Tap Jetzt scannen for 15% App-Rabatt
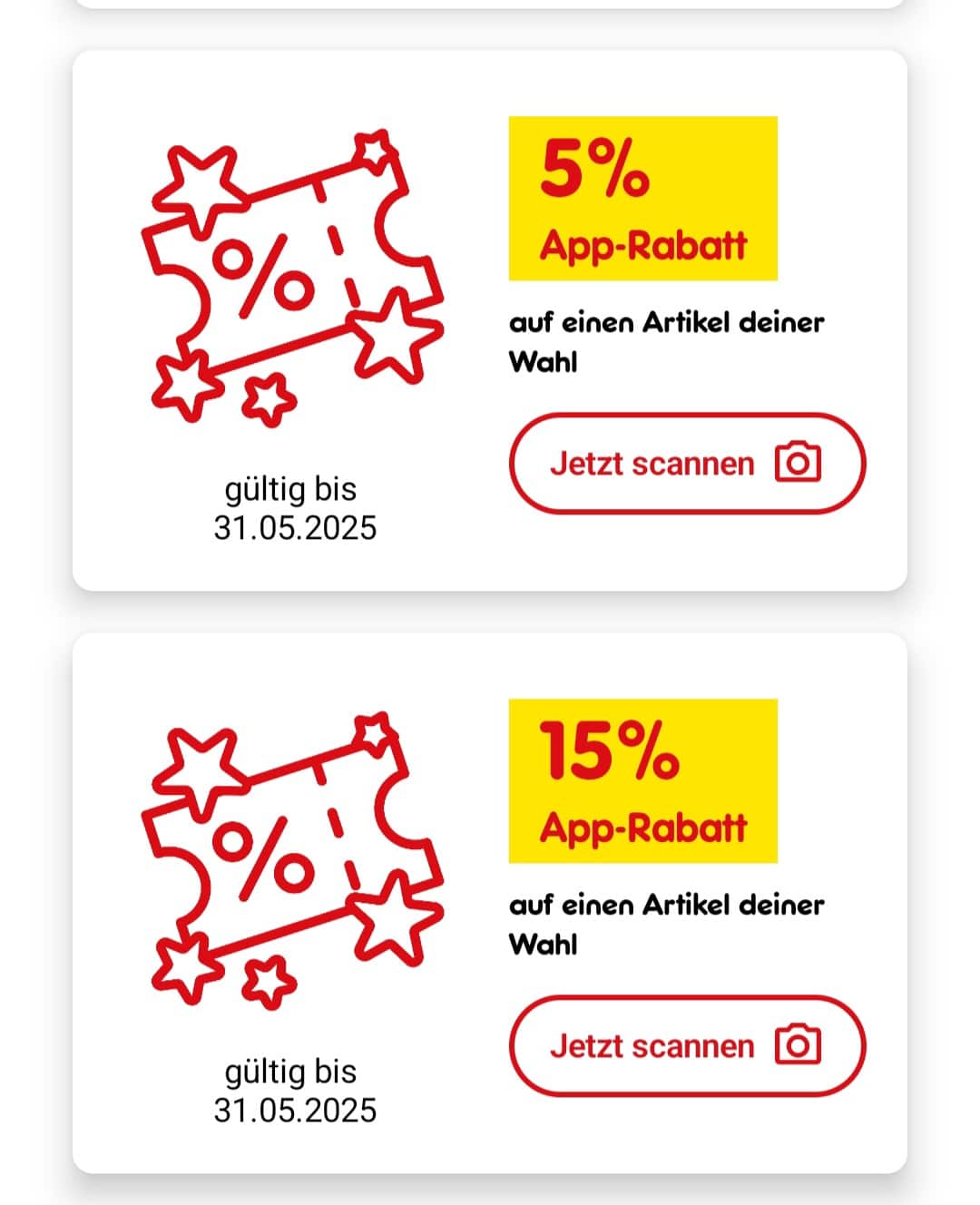Screen dimensions: 980x1205 point(687,1046)
